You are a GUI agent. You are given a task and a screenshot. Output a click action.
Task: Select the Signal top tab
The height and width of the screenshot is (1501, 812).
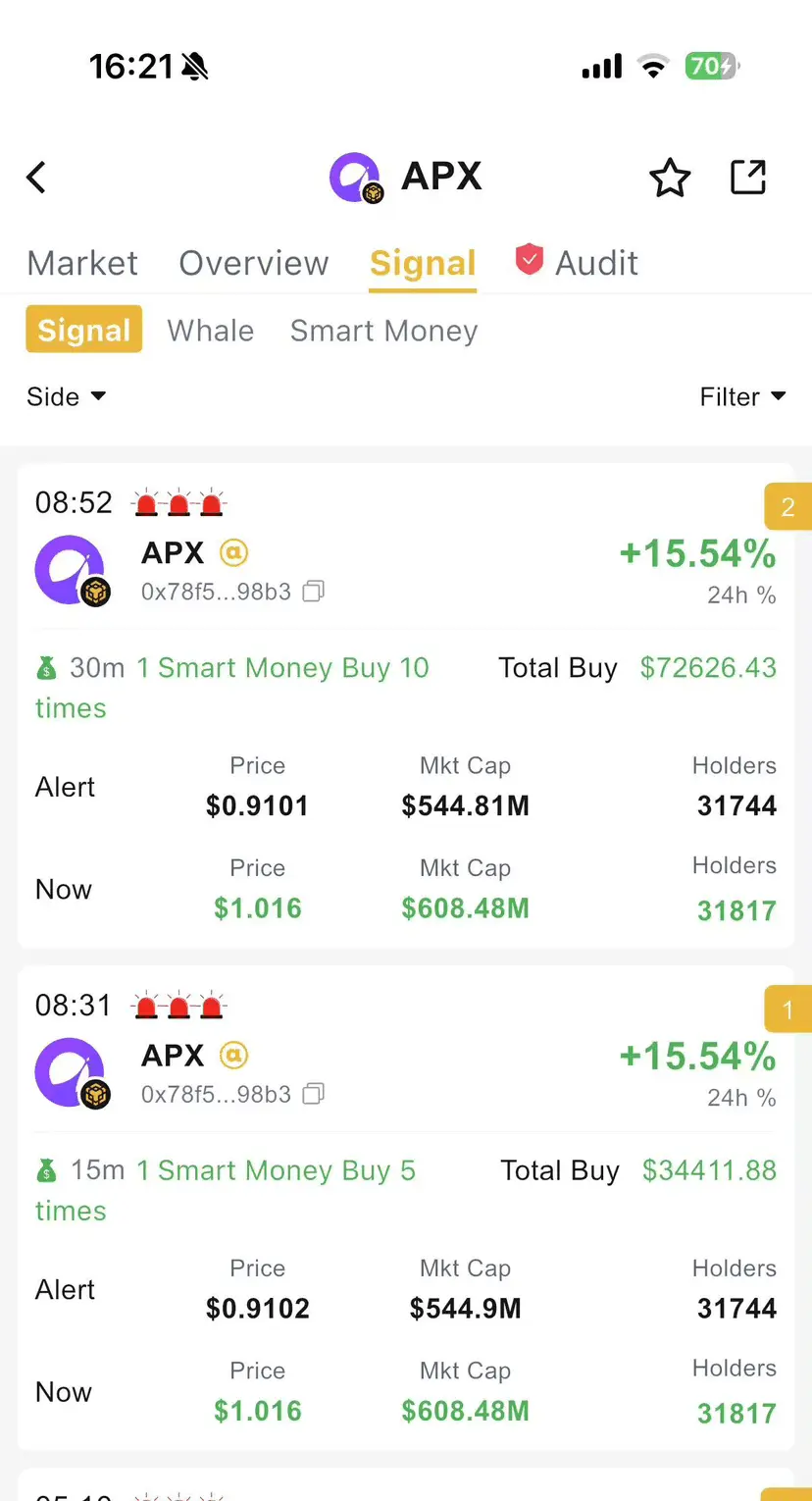(423, 263)
